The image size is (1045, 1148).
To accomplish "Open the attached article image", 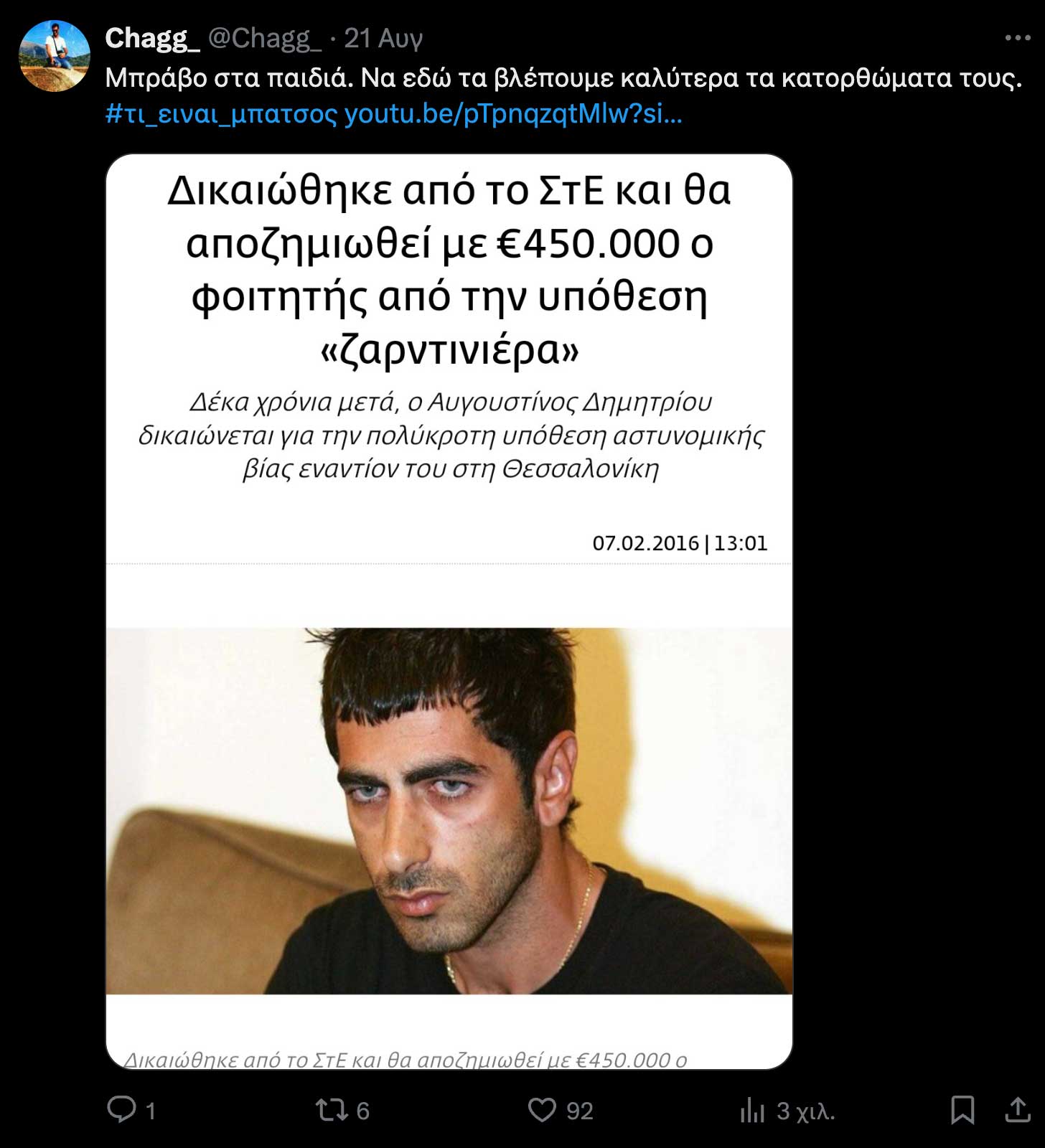I will (x=449, y=611).
